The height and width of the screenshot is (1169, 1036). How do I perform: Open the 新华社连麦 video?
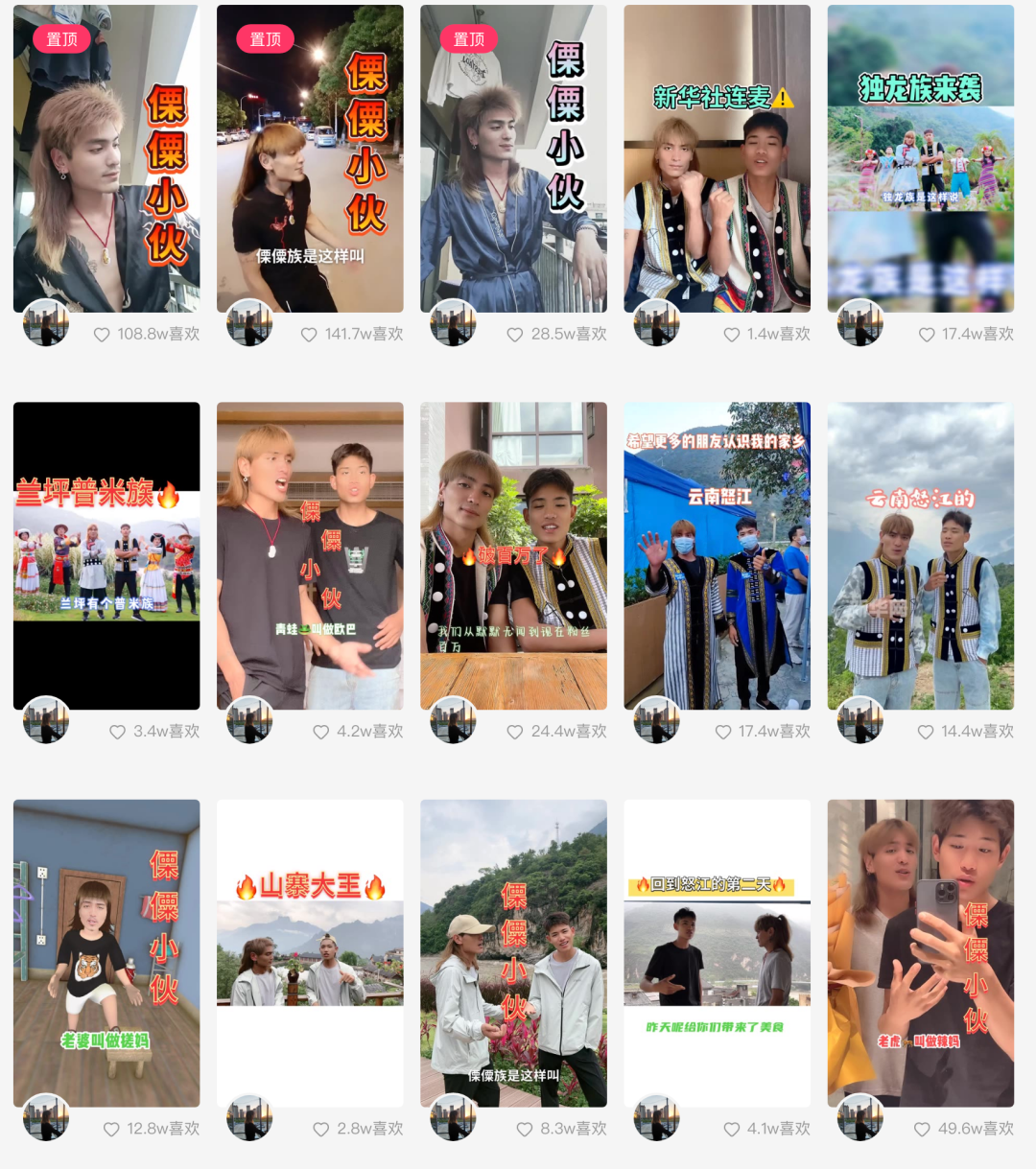pyautogui.click(x=717, y=158)
